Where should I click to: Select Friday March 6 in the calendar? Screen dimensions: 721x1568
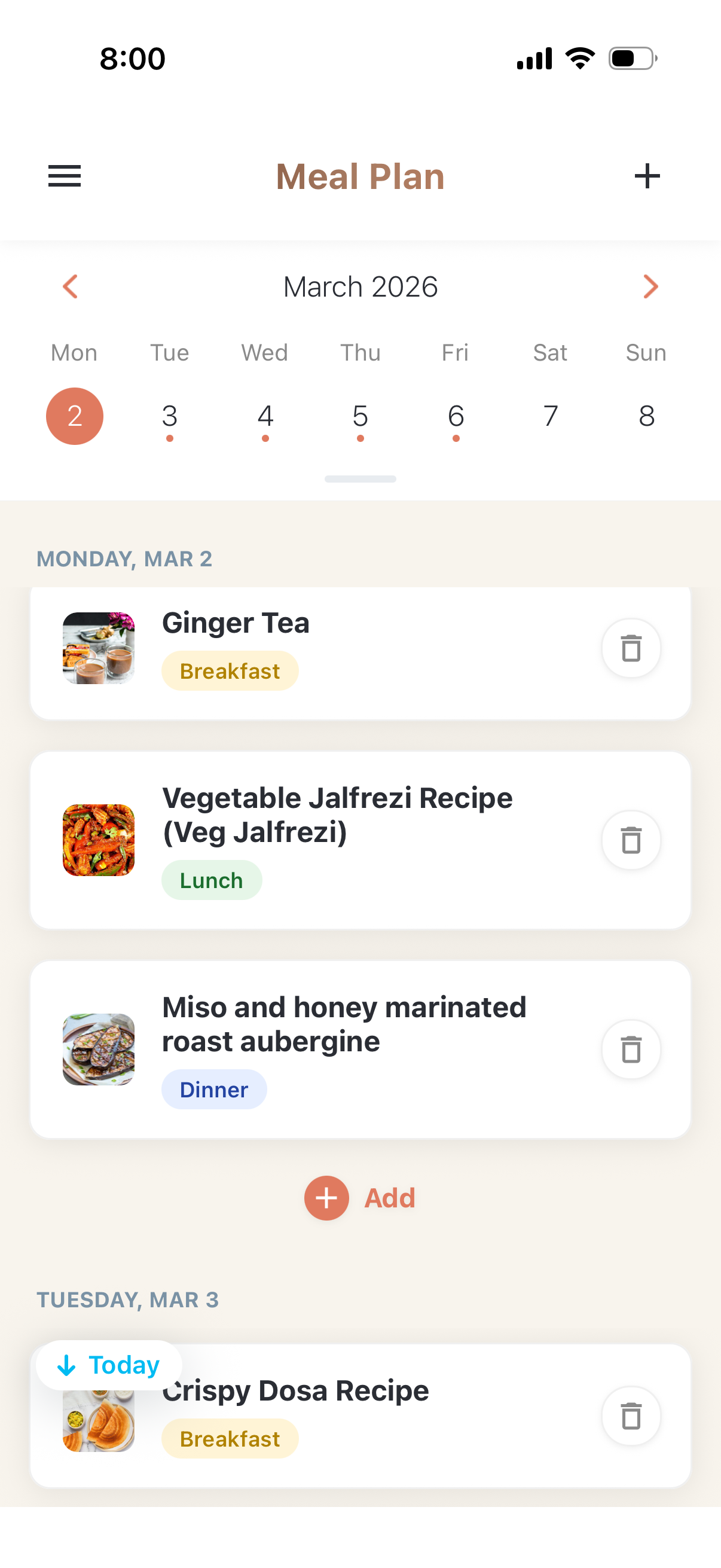[455, 416]
